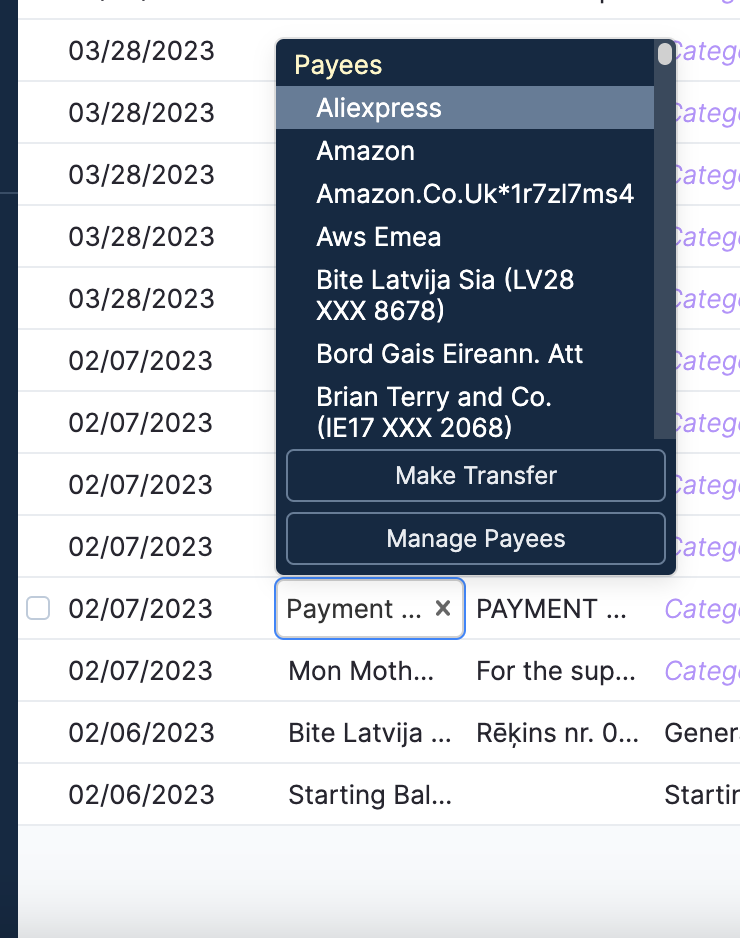This screenshot has width=740, height=938.
Task: Tap the Make Transfer button
Action: [476, 476]
